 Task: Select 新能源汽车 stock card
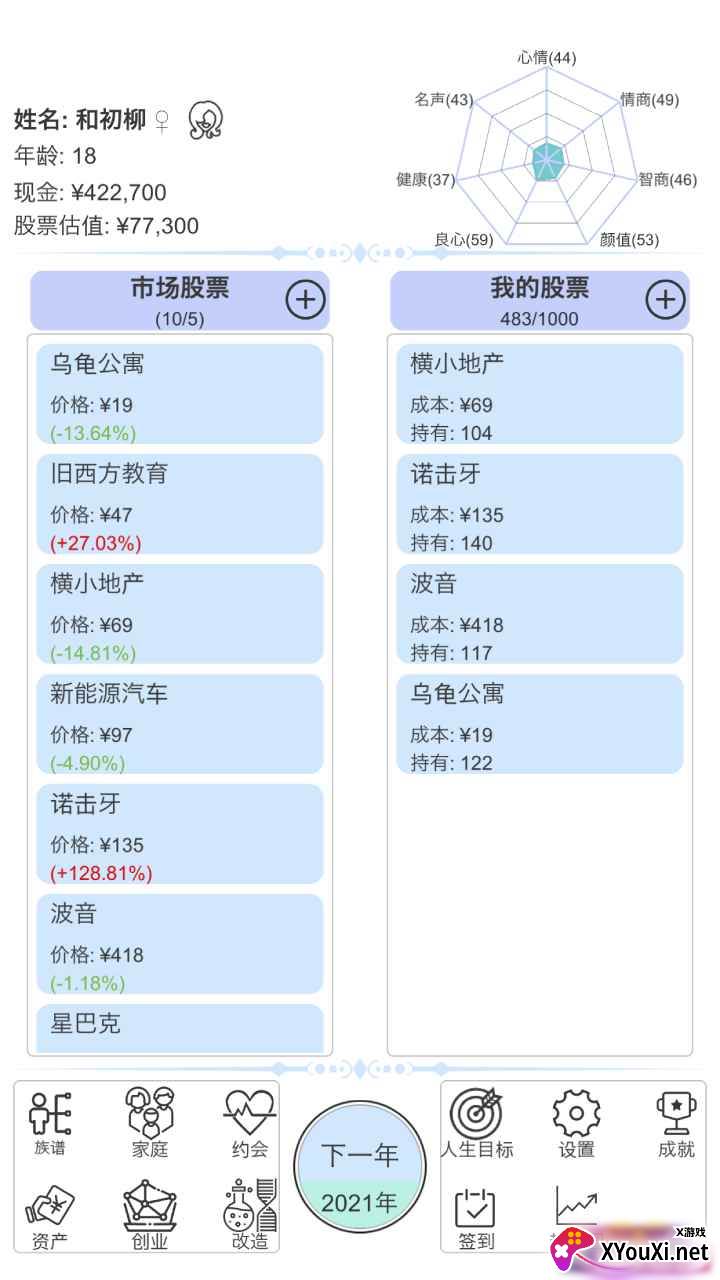click(x=180, y=724)
